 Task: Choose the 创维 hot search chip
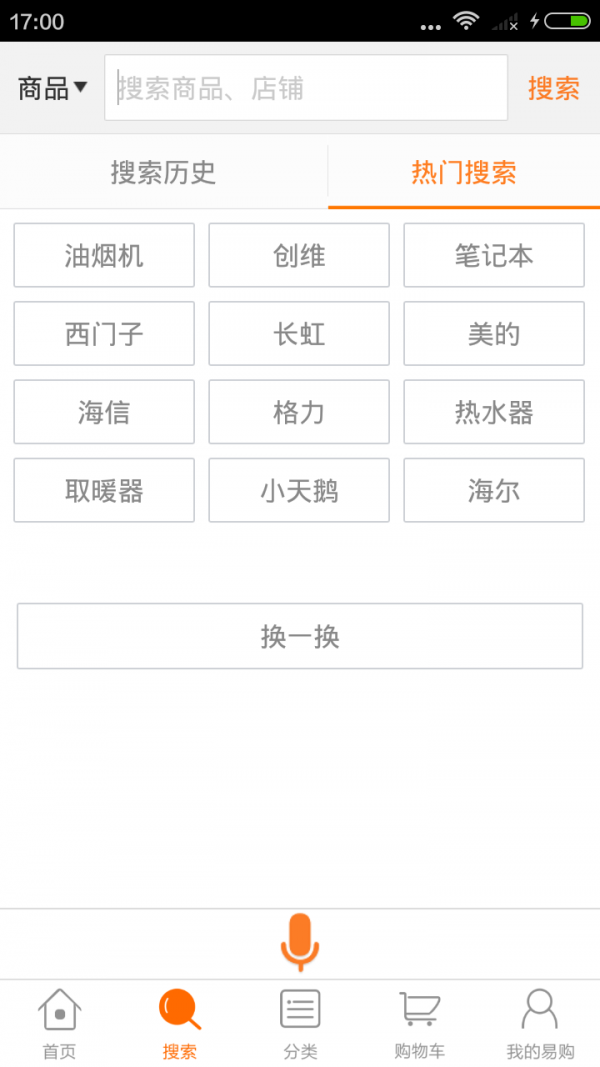point(299,255)
